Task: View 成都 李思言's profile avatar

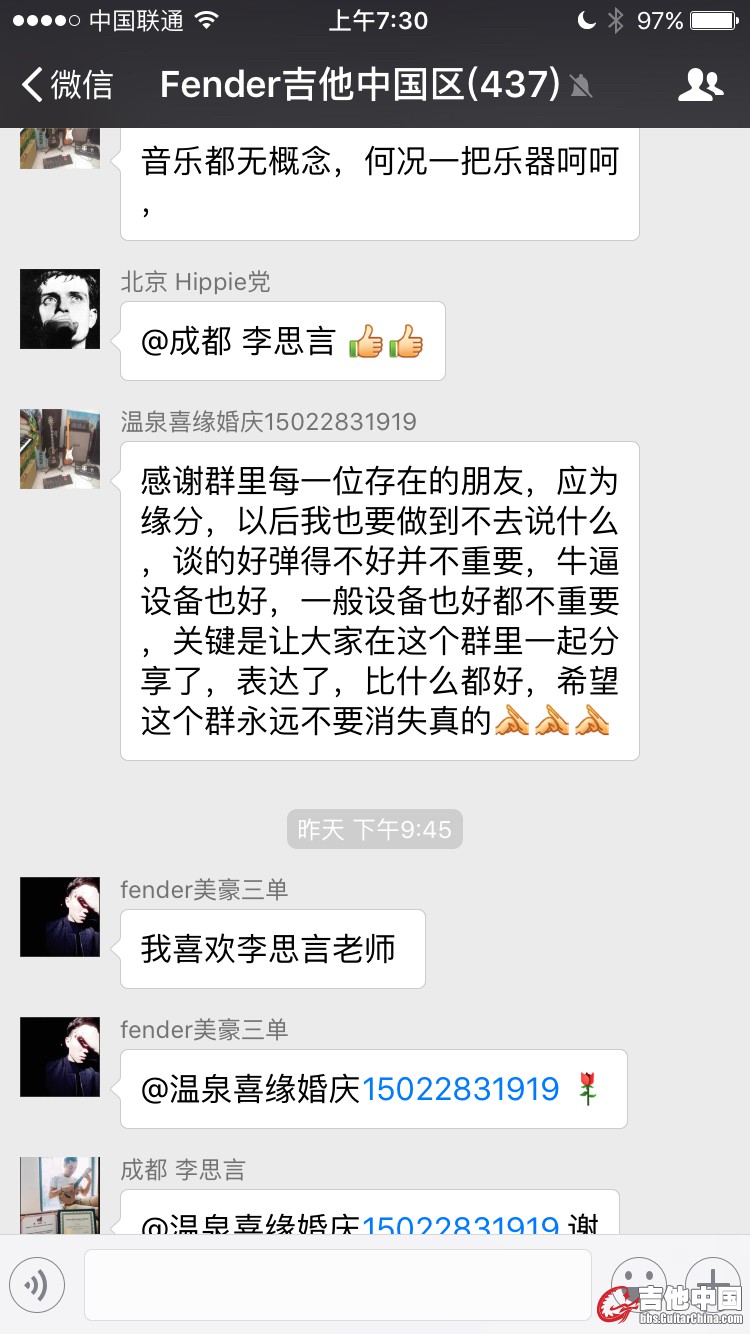Action: coord(60,1195)
